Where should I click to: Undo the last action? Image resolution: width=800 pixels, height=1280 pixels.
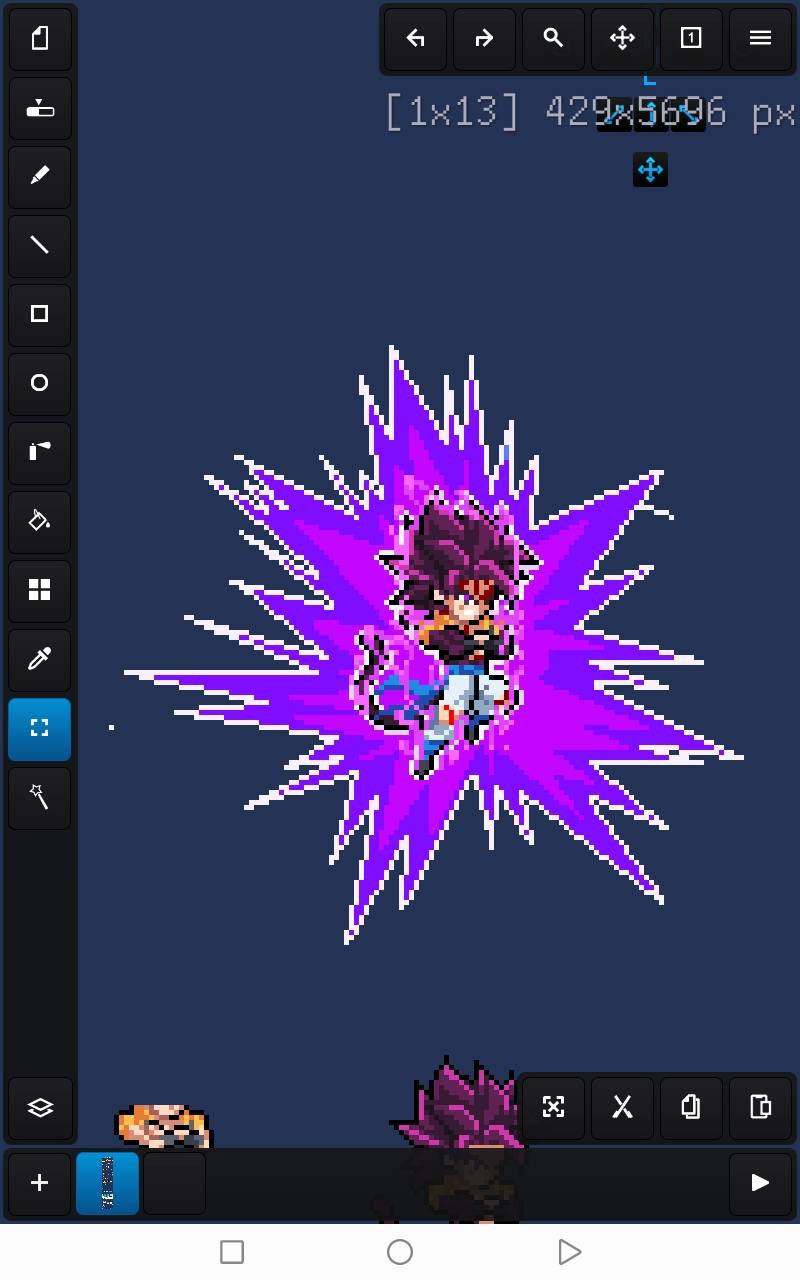coord(415,39)
